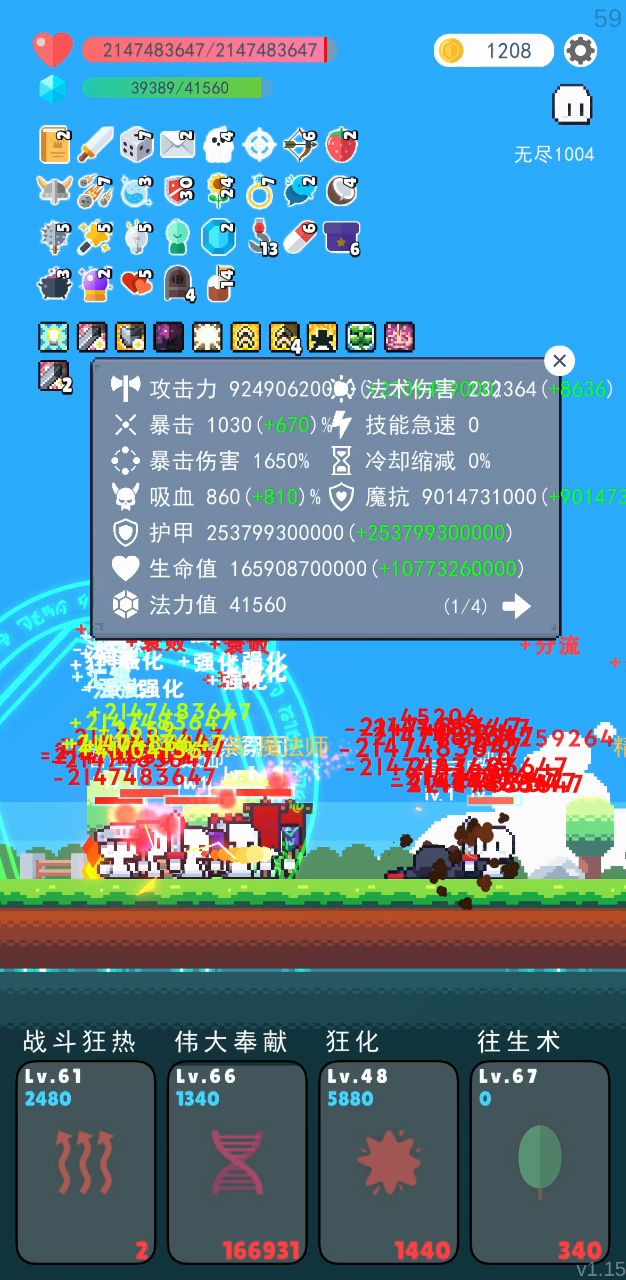Select the 狂化 skill card
The height and width of the screenshot is (1280, 626).
[x=388, y=1162]
